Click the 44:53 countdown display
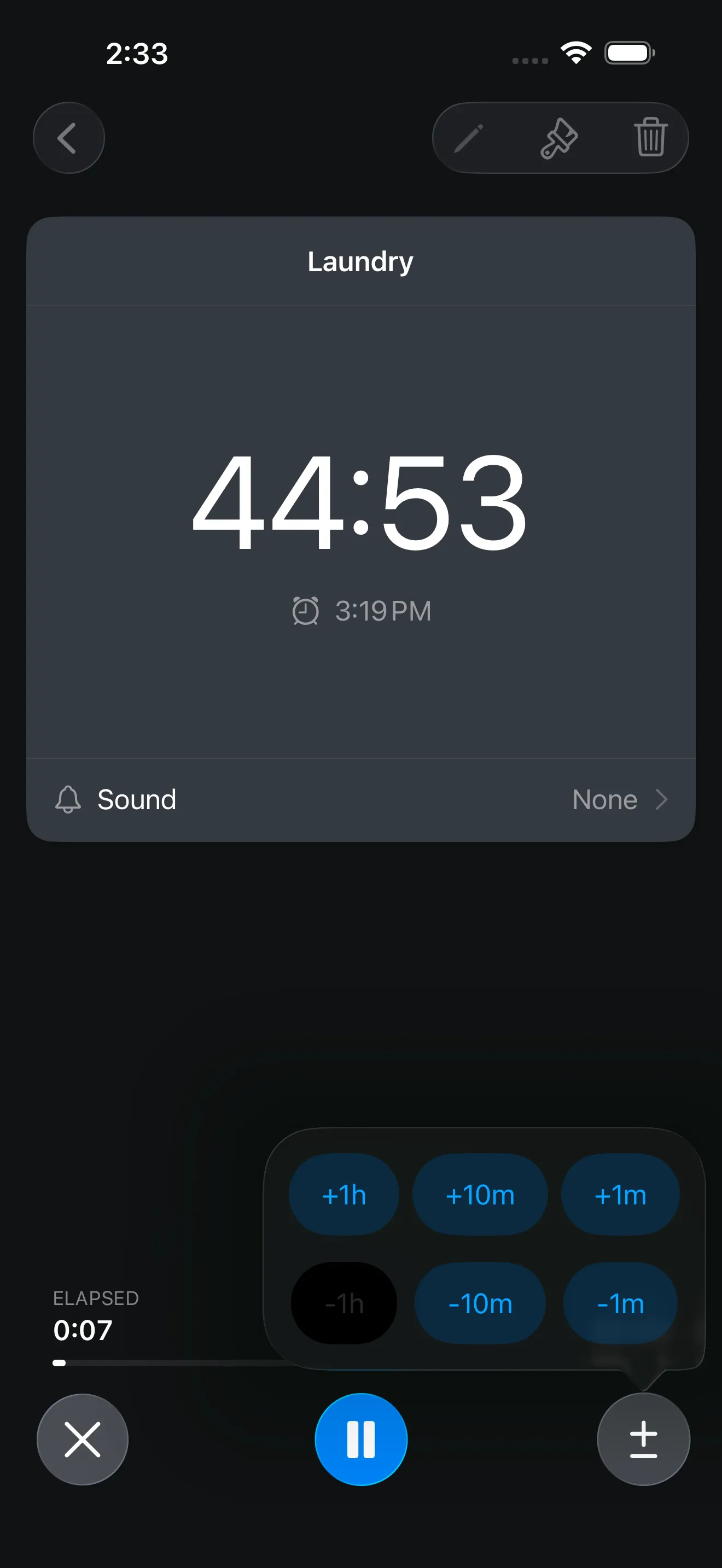722x1568 pixels. [360, 505]
